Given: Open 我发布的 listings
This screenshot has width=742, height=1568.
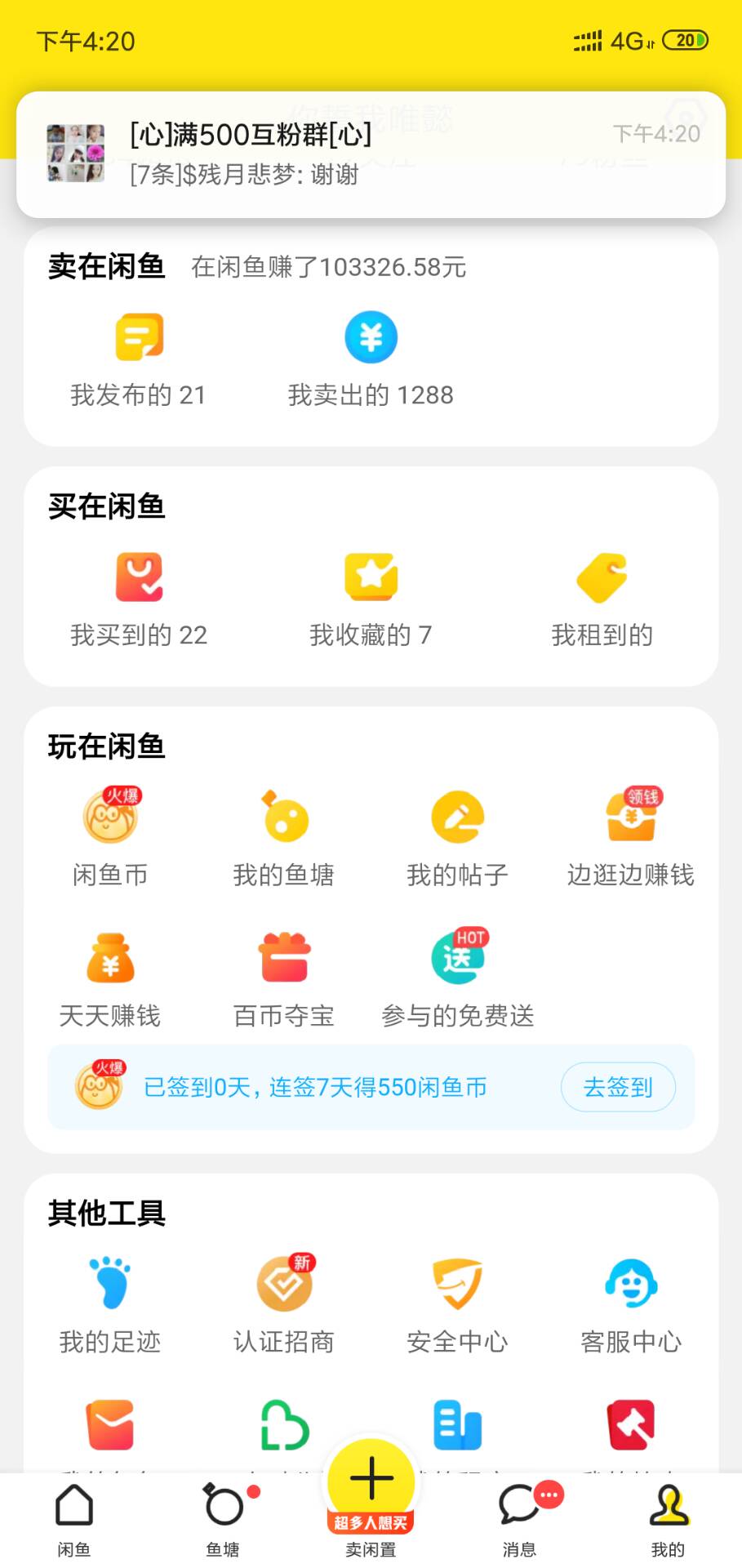Looking at the screenshot, I should coord(137,353).
